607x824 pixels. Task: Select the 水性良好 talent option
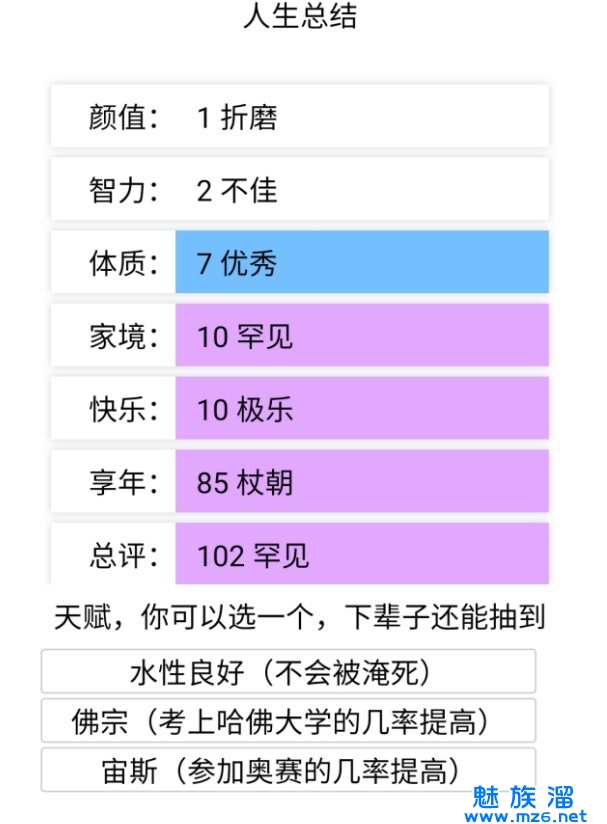[x=288, y=672]
